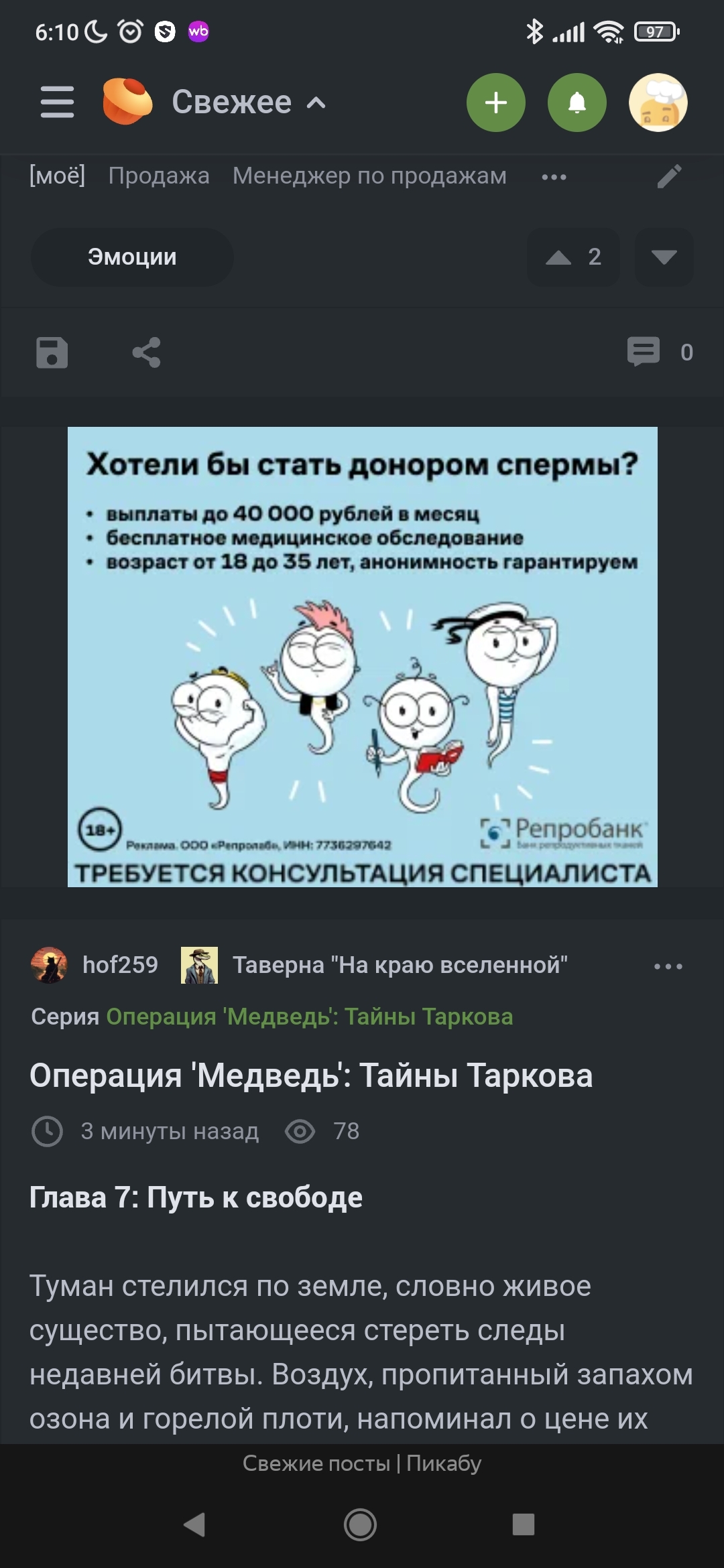Create a new post with plus button

point(495,103)
